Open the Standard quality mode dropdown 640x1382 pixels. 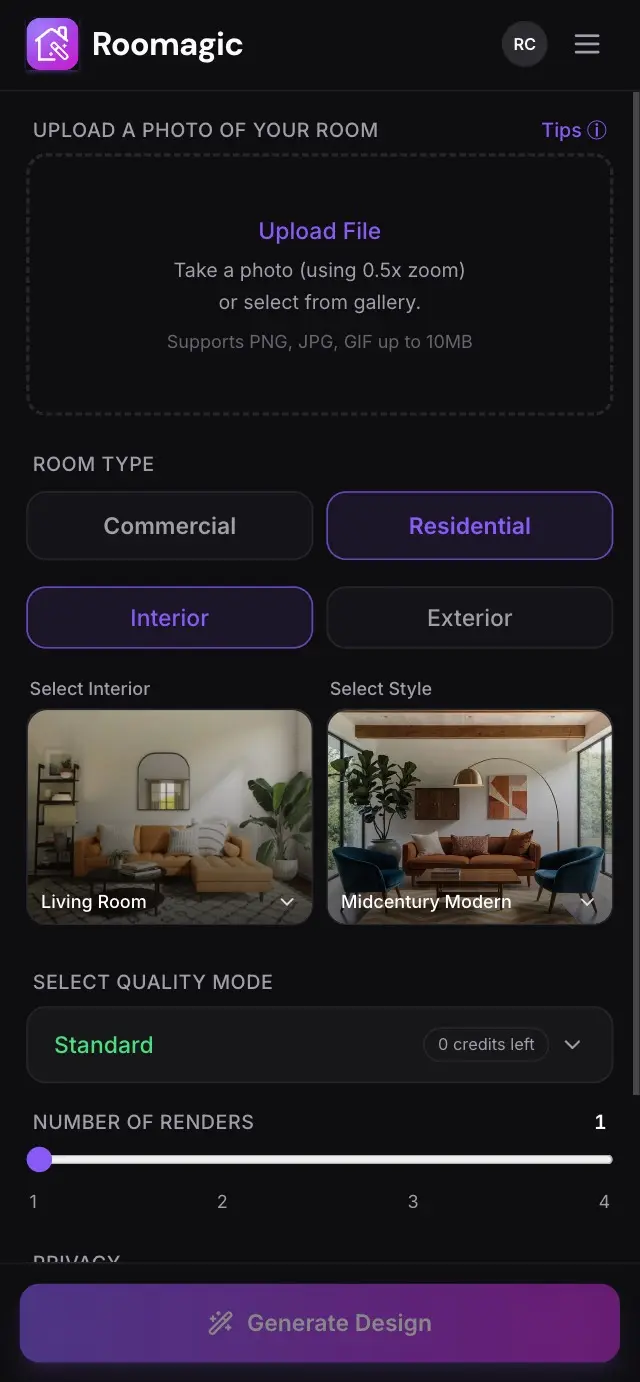point(320,1044)
